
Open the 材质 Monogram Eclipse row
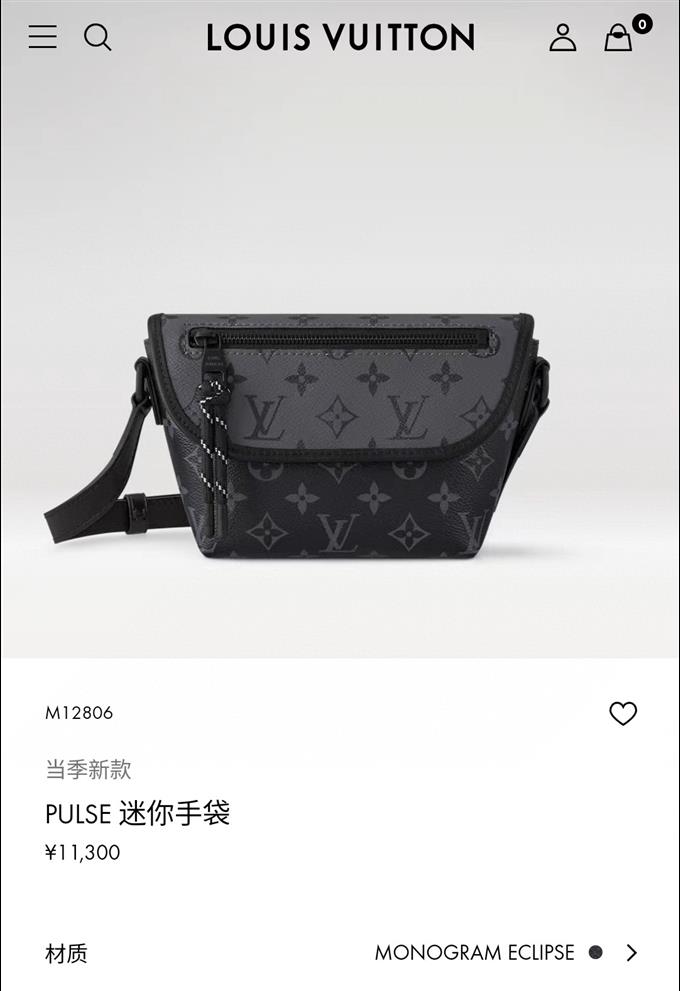click(x=340, y=953)
